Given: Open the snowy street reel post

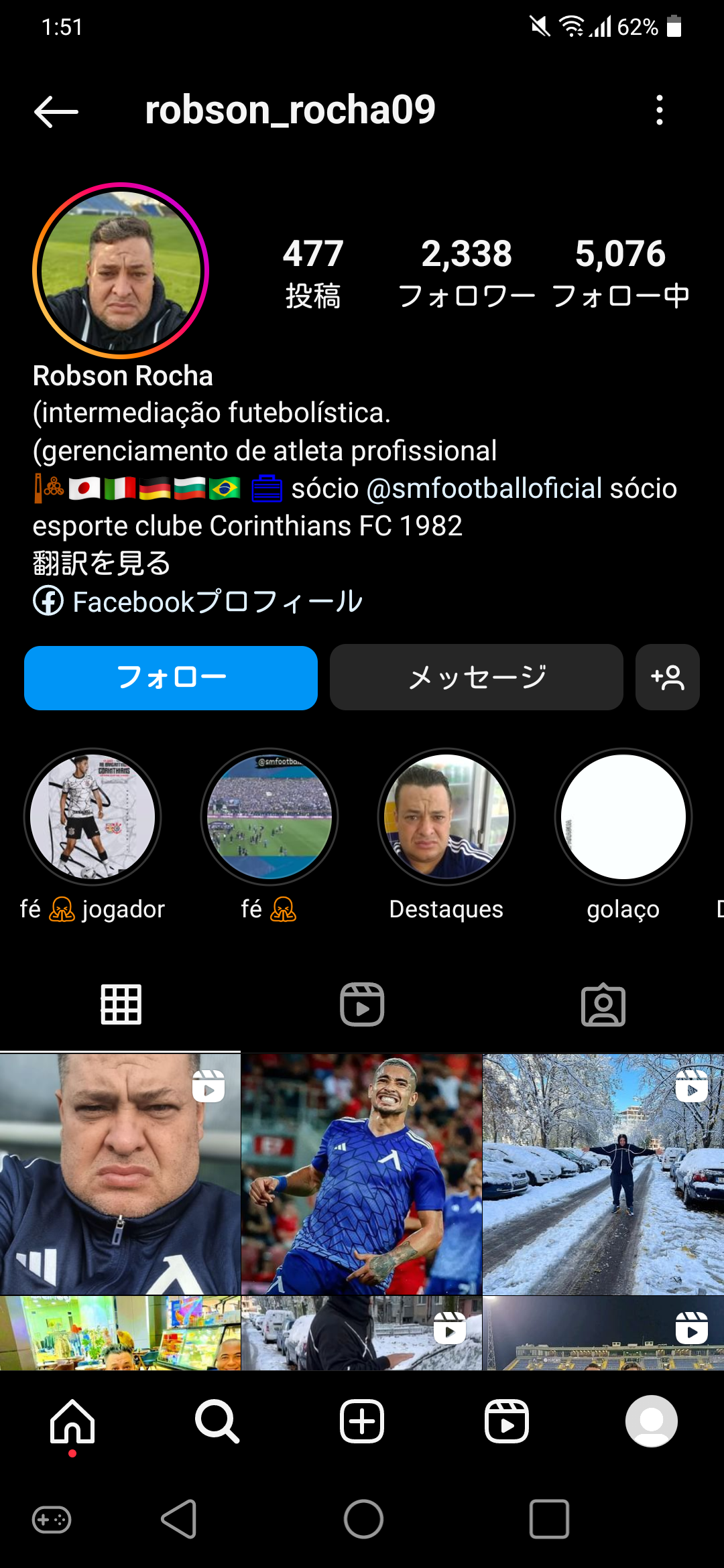Looking at the screenshot, I should [603, 1174].
